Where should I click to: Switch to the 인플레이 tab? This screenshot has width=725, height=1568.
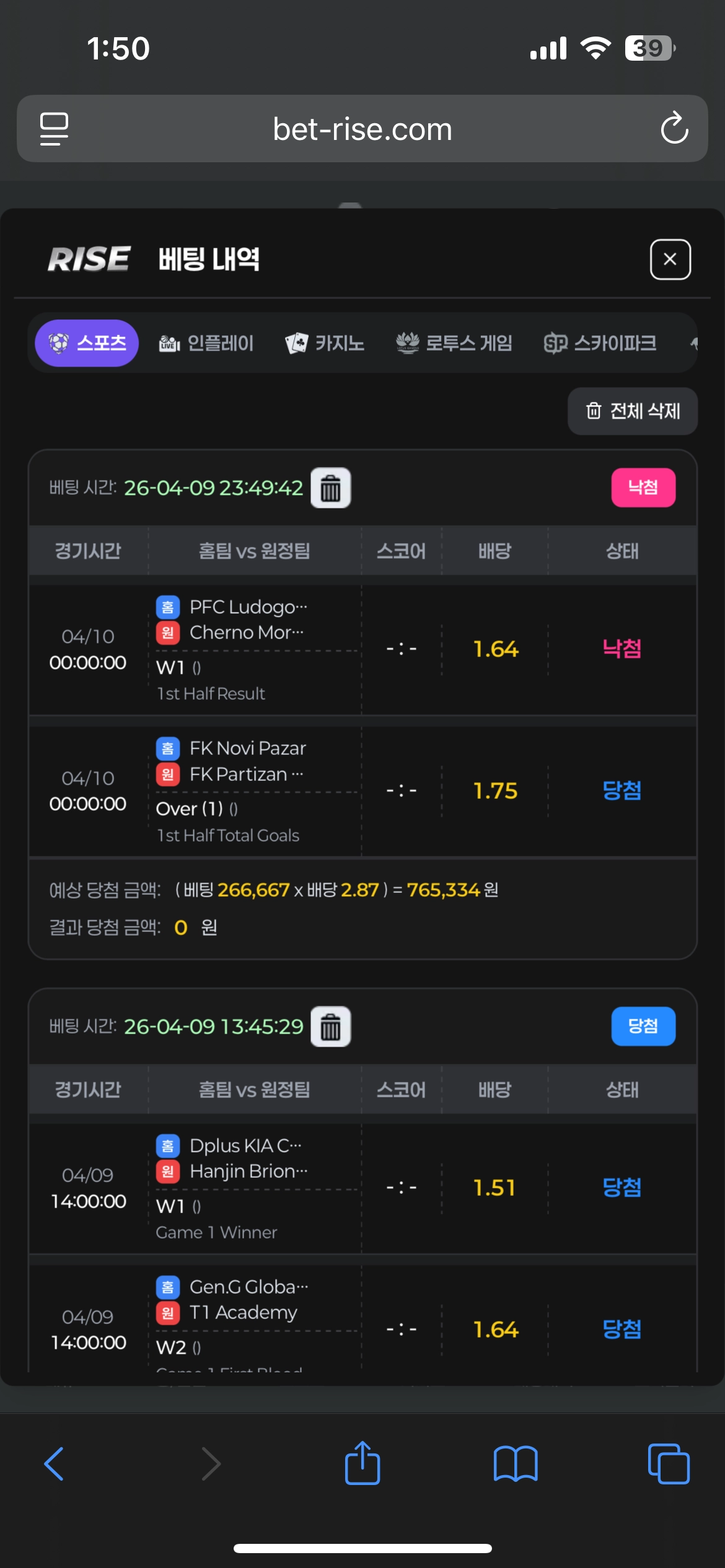point(206,343)
